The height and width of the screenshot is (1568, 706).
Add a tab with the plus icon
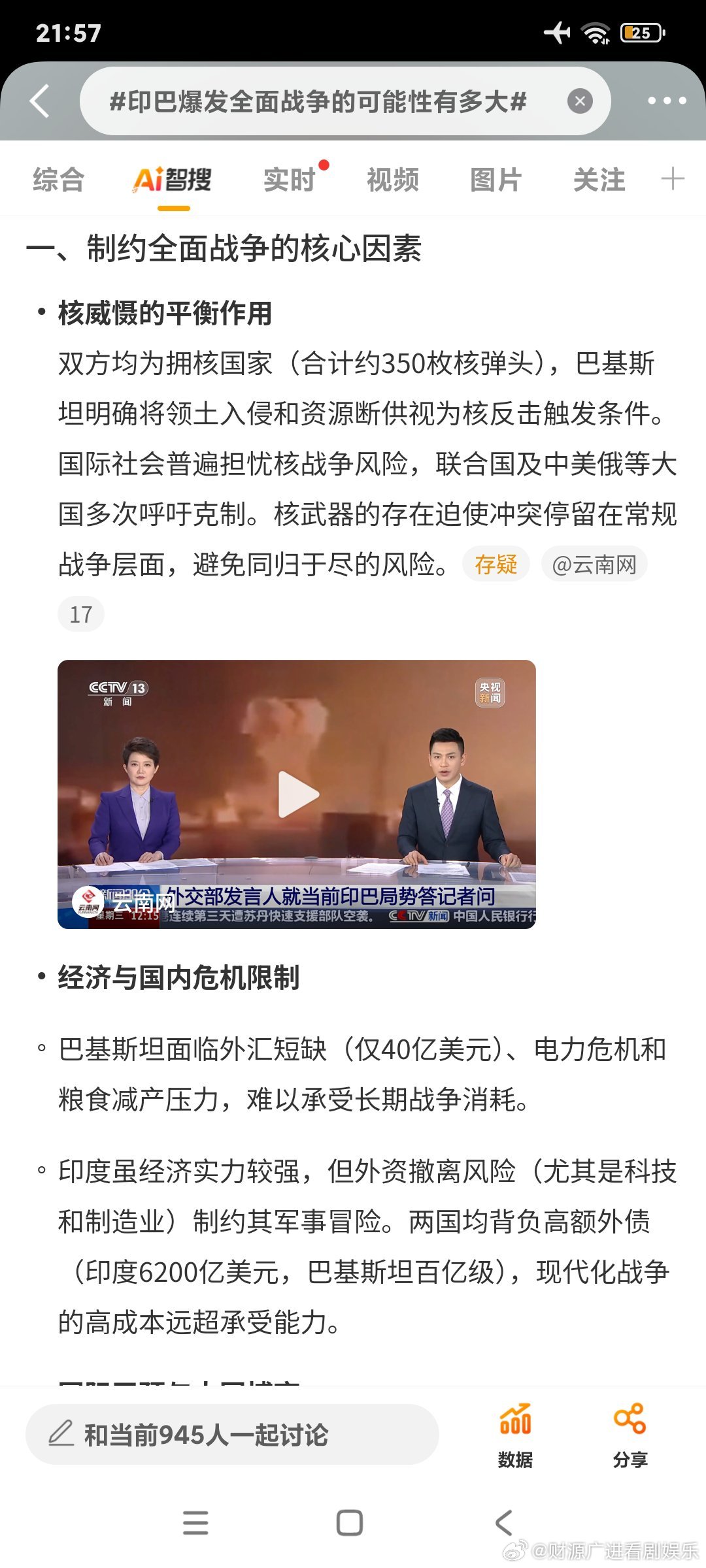[673, 178]
